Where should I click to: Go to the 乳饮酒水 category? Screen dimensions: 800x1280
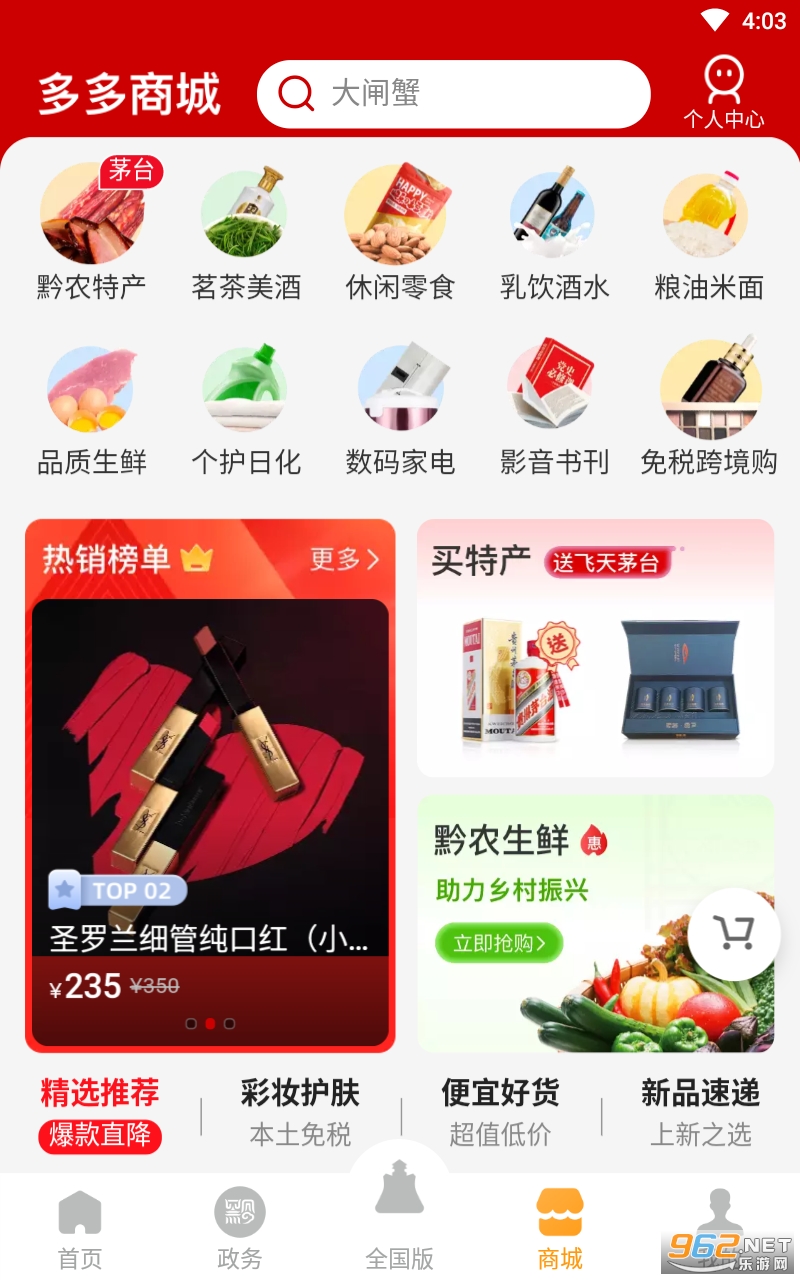point(554,231)
